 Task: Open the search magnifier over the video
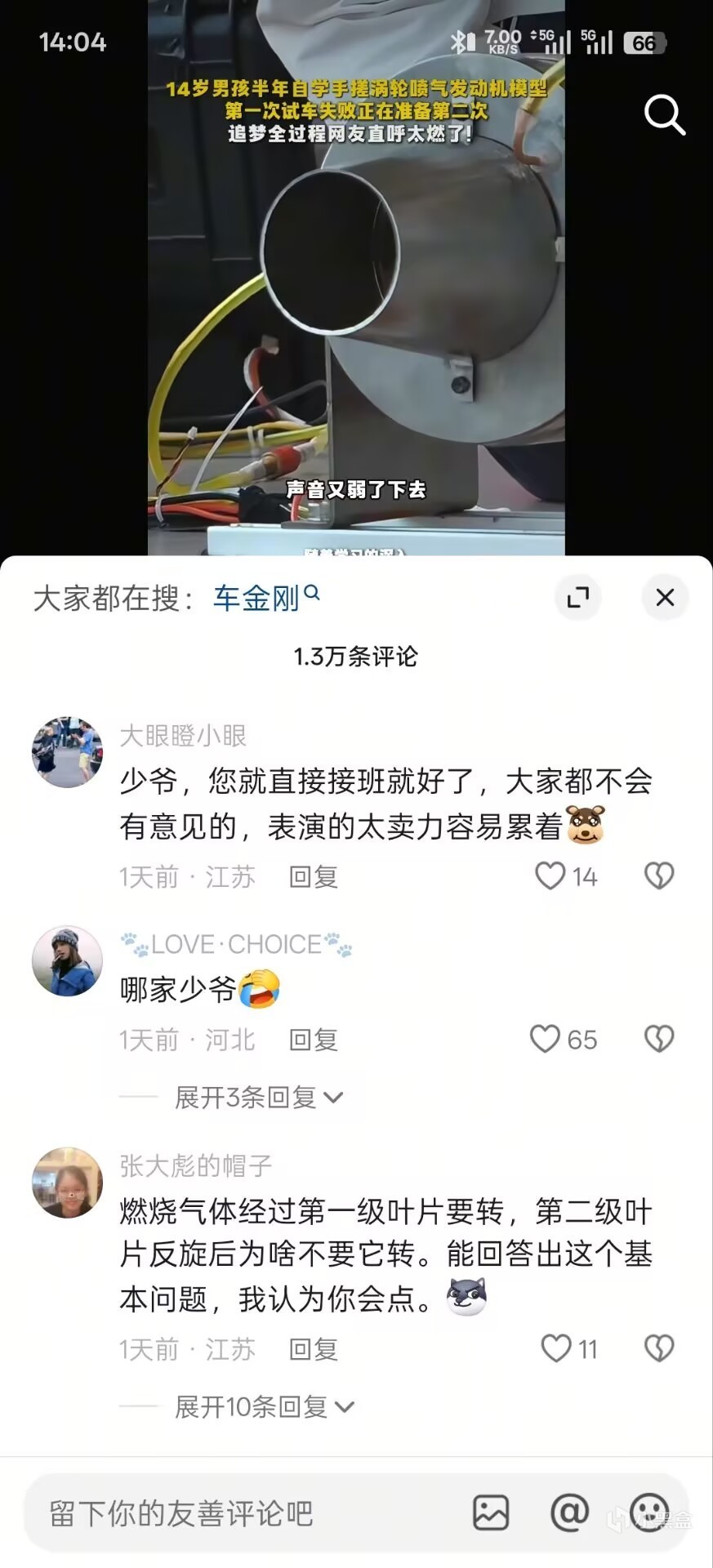coord(664,114)
